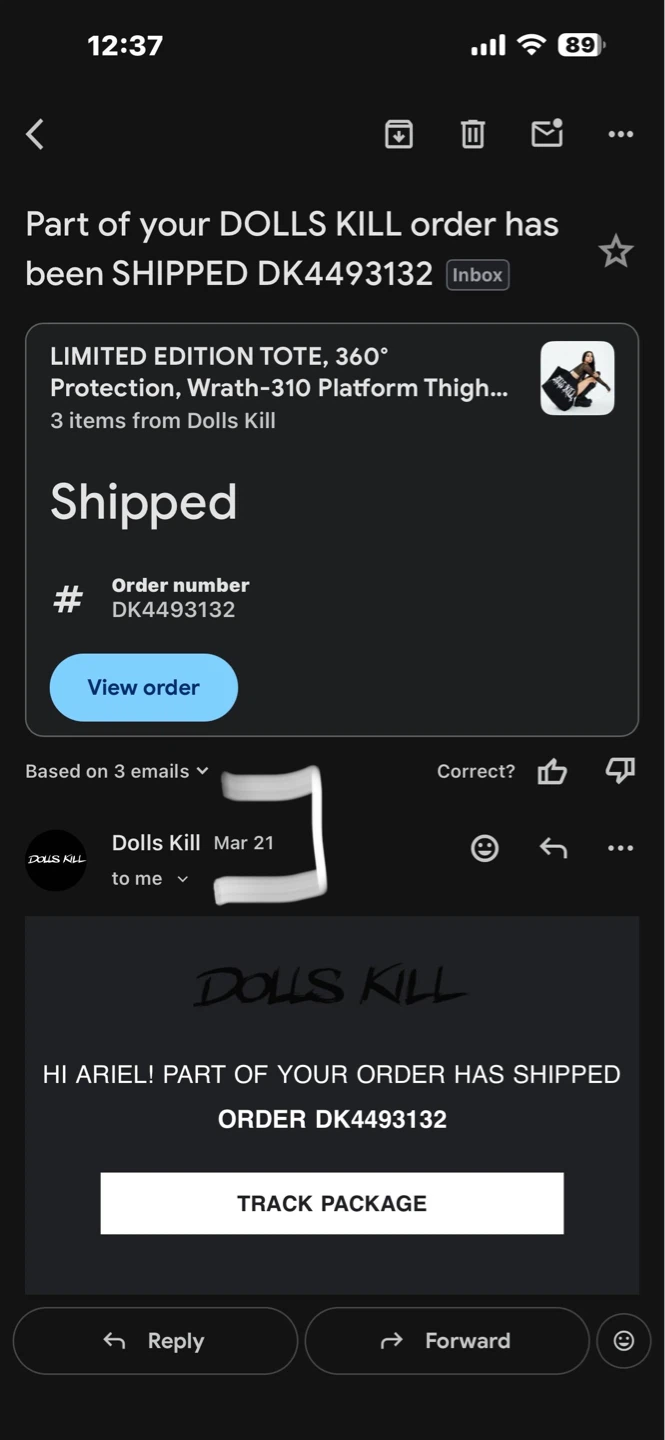
Task: Tap TRACK PACKAGE button
Action: click(x=332, y=1203)
